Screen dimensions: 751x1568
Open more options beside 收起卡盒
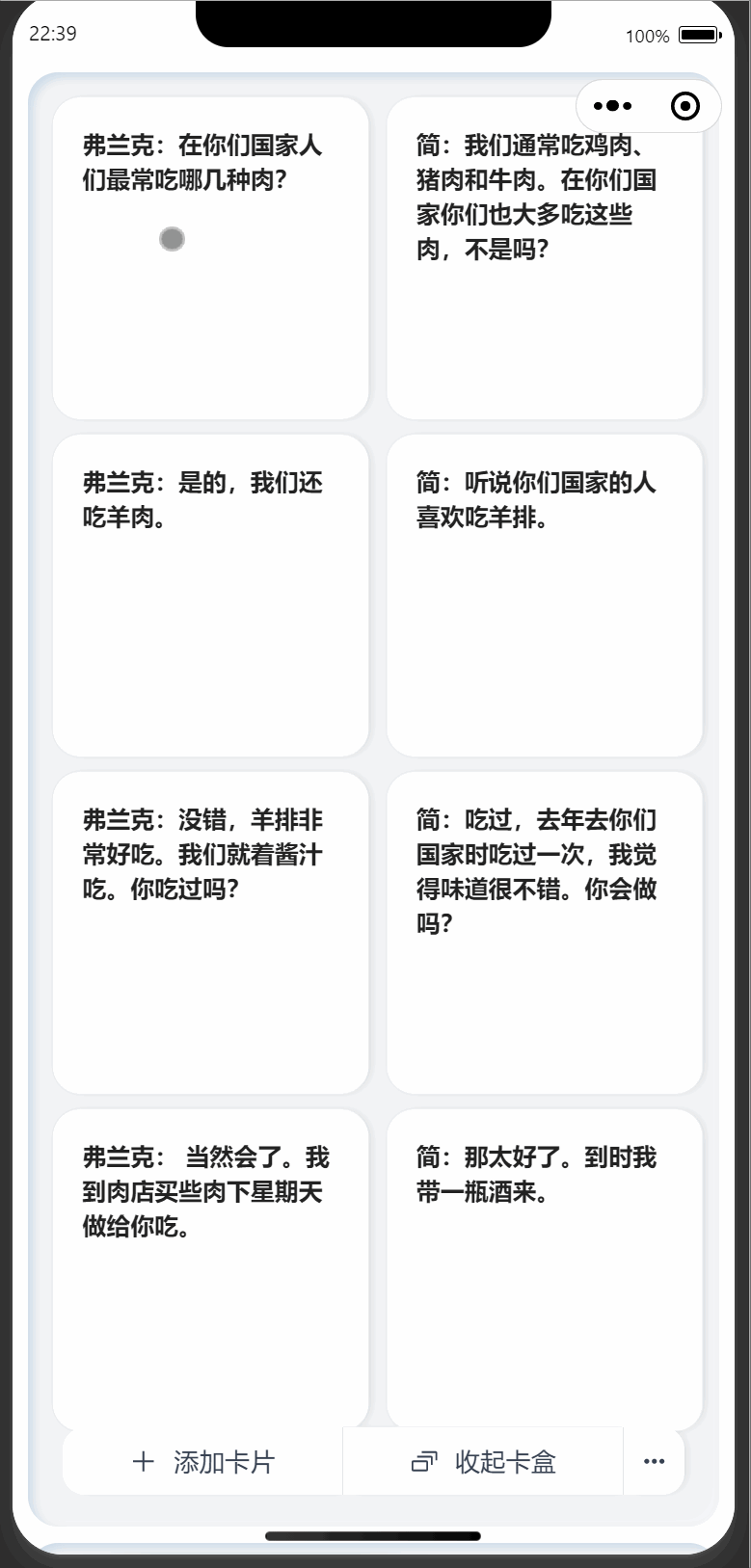654,1462
